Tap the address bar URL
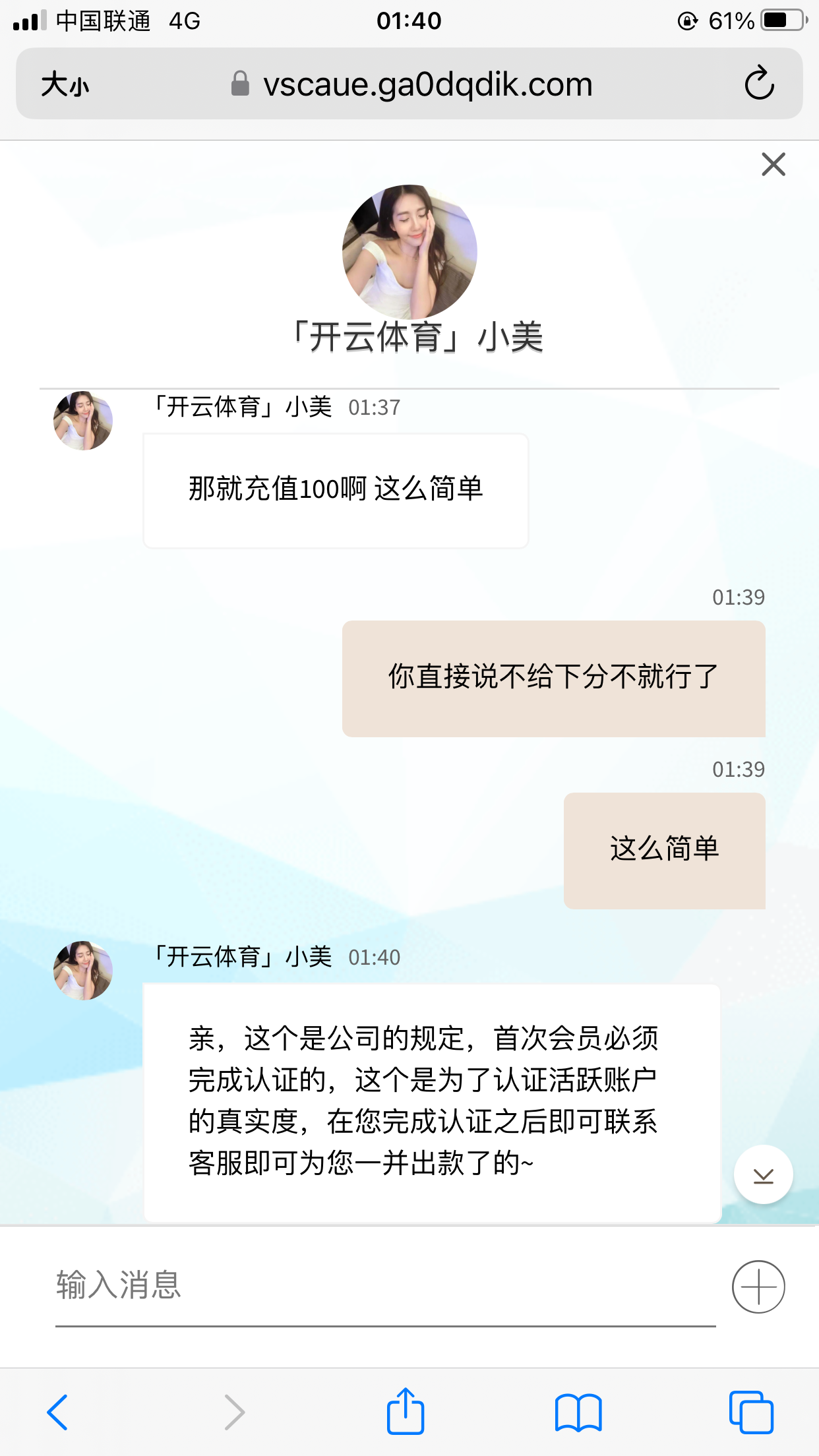The height and width of the screenshot is (1456, 819). [x=427, y=84]
